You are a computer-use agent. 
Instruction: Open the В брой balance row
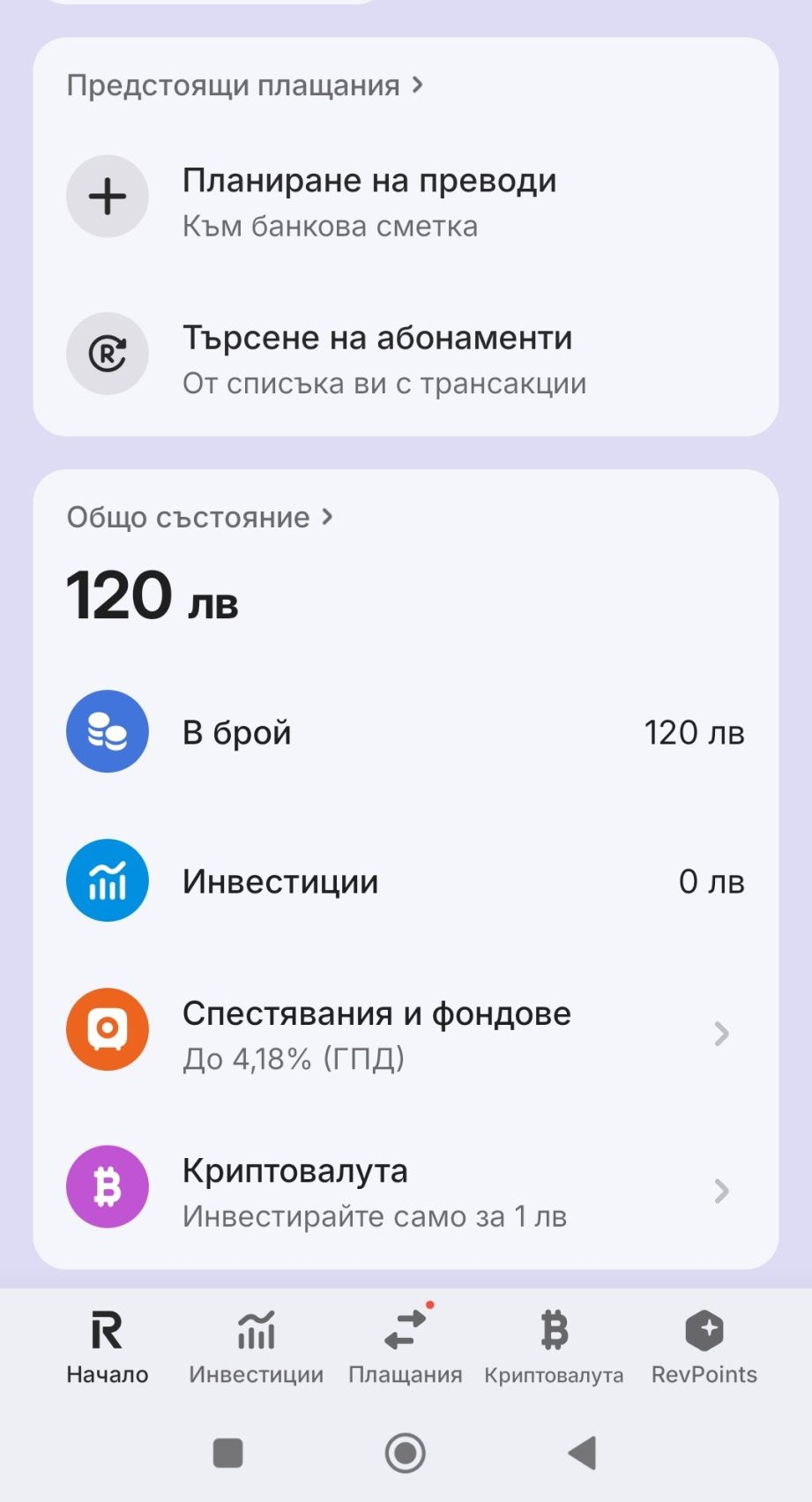[406, 732]
